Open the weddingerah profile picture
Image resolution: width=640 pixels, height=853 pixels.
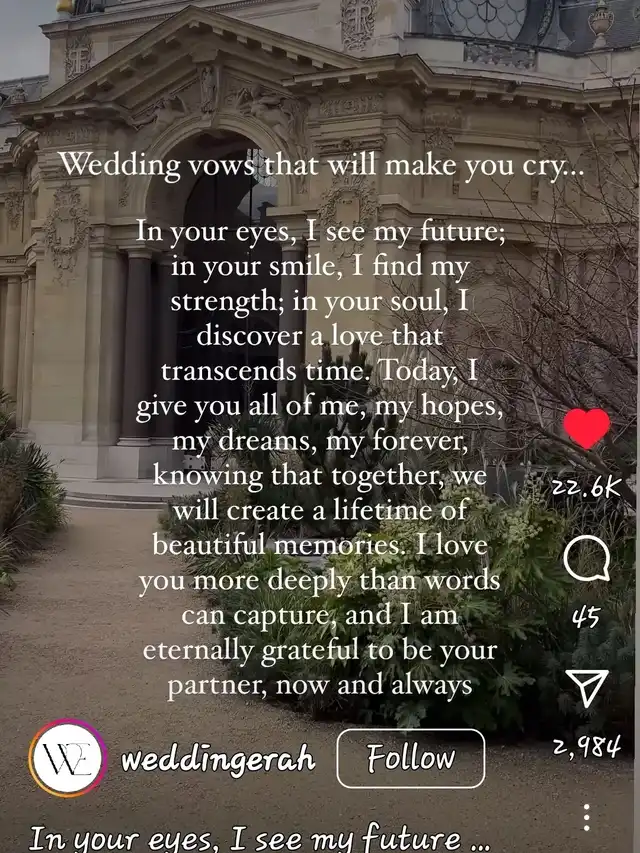tap(67, 758)
